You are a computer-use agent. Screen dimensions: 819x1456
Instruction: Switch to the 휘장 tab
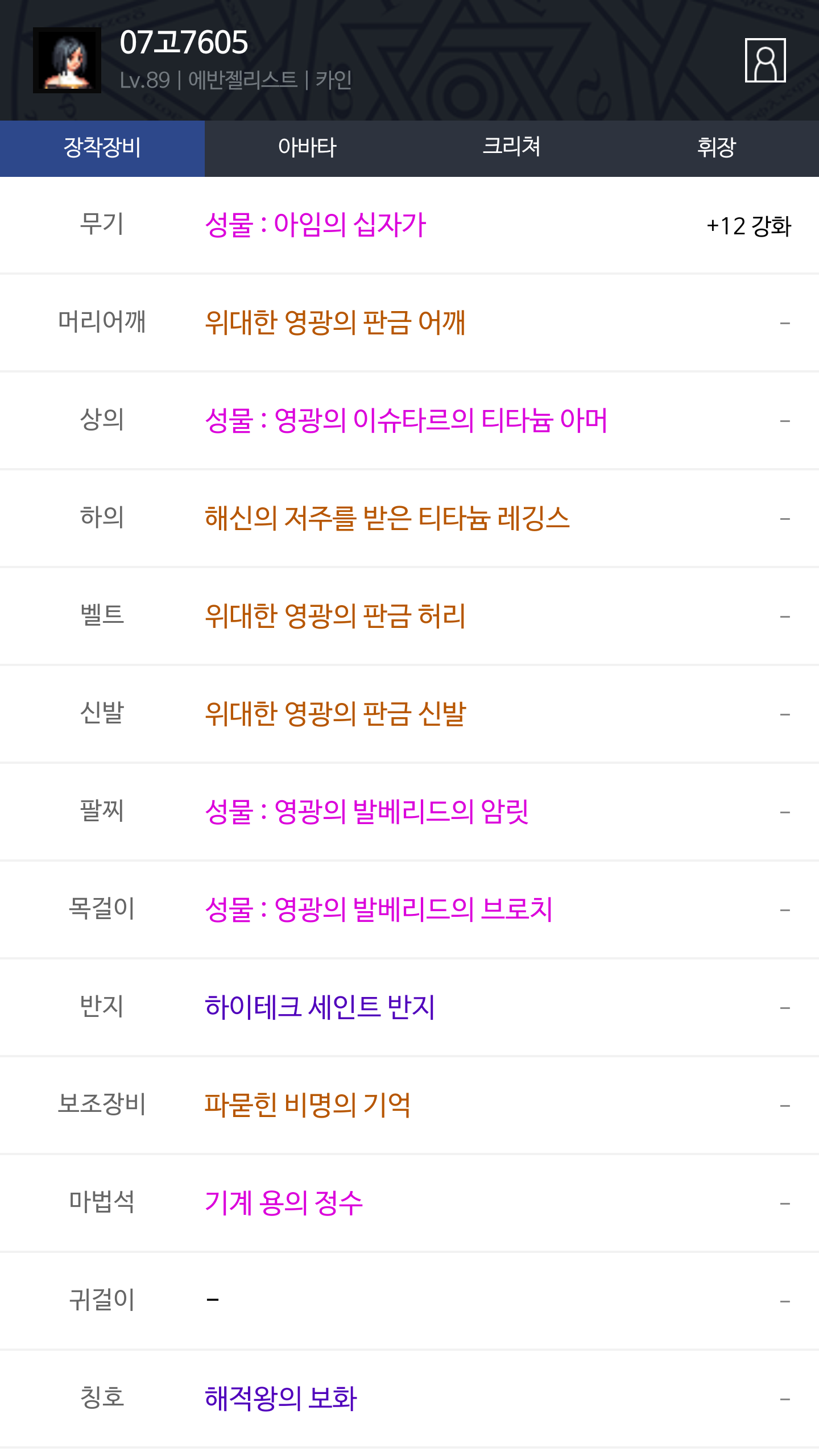tap(717, 148)
